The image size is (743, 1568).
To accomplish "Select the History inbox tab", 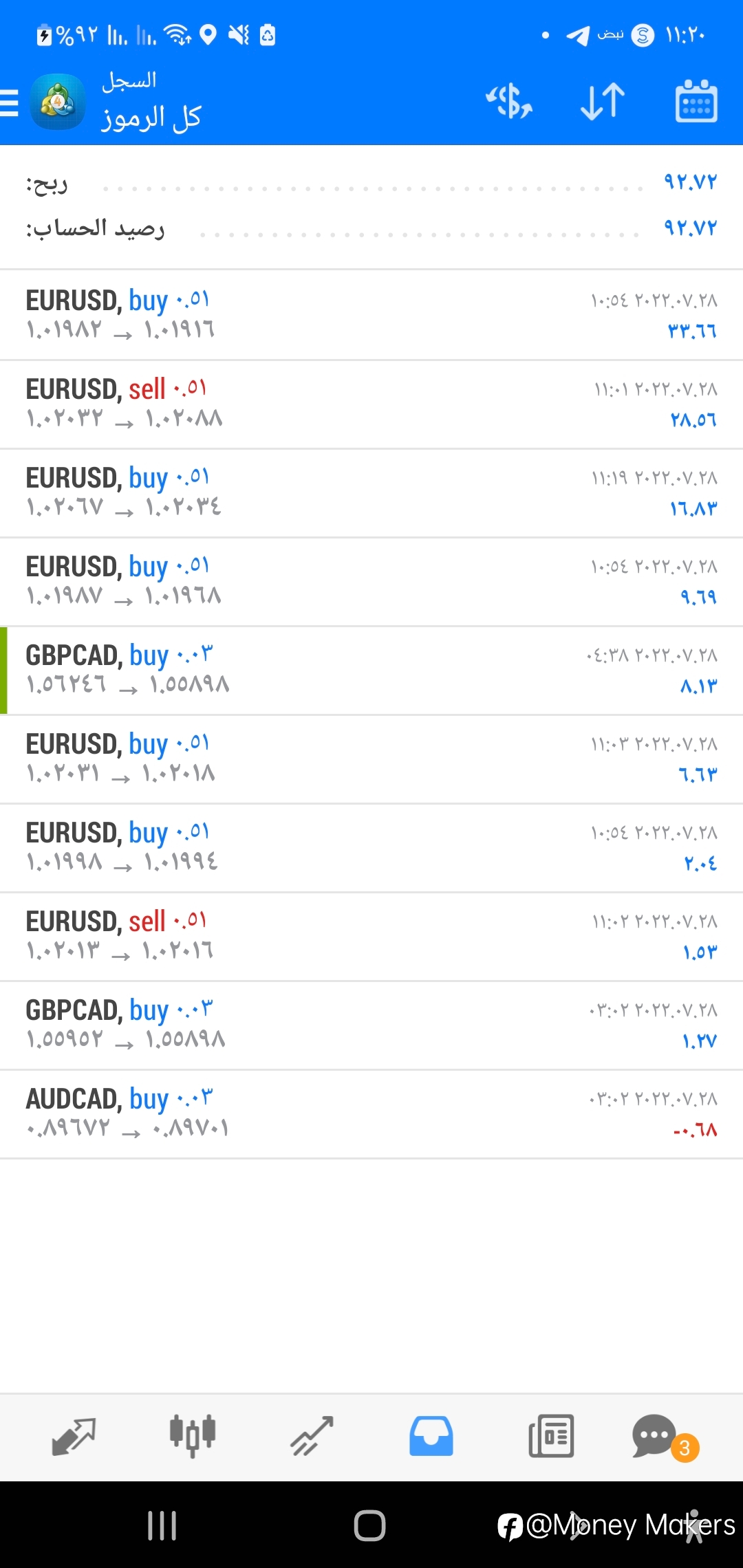I will coord(431,1437).
